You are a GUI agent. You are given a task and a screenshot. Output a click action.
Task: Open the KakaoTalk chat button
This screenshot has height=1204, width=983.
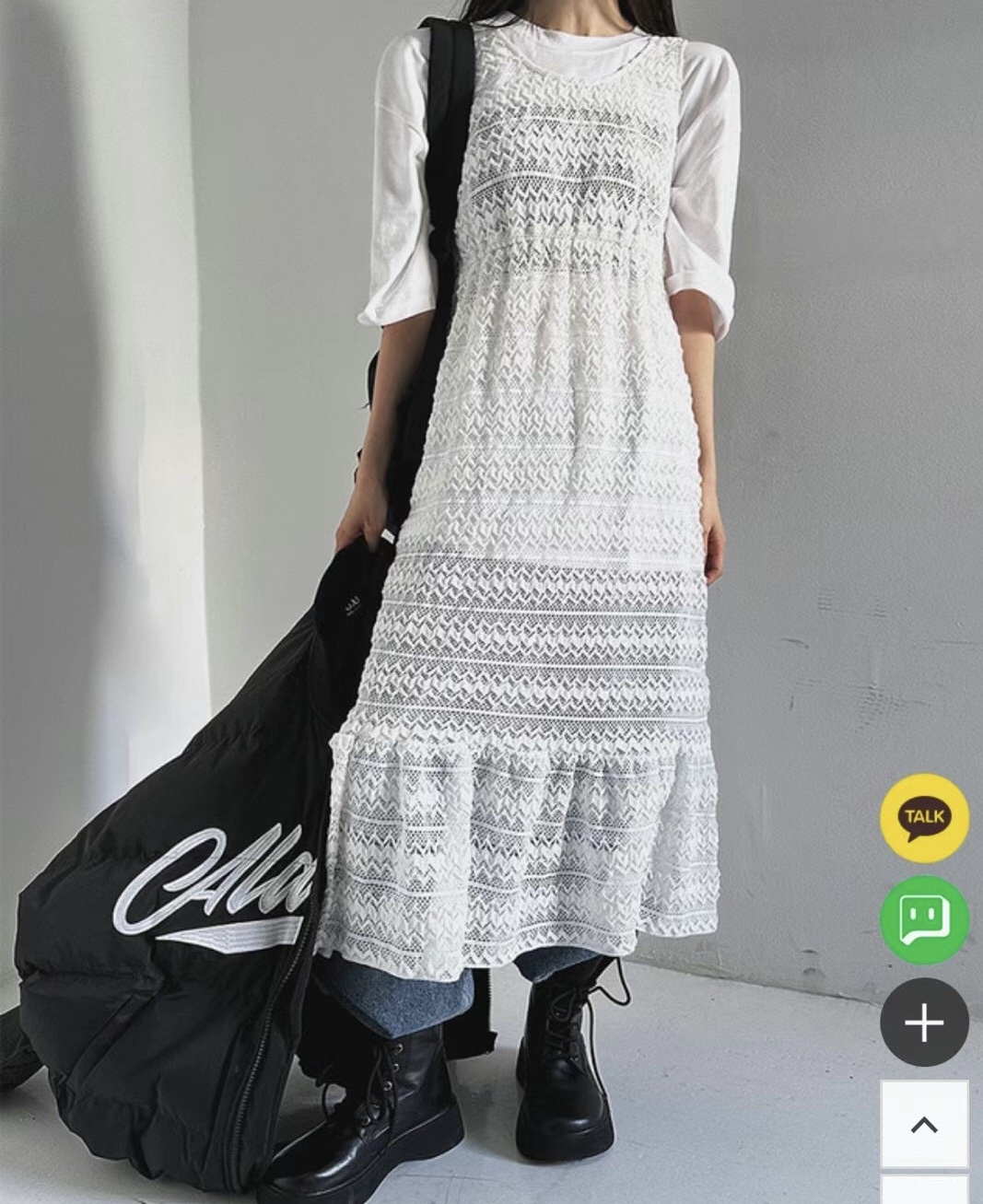tap(924, 818)
